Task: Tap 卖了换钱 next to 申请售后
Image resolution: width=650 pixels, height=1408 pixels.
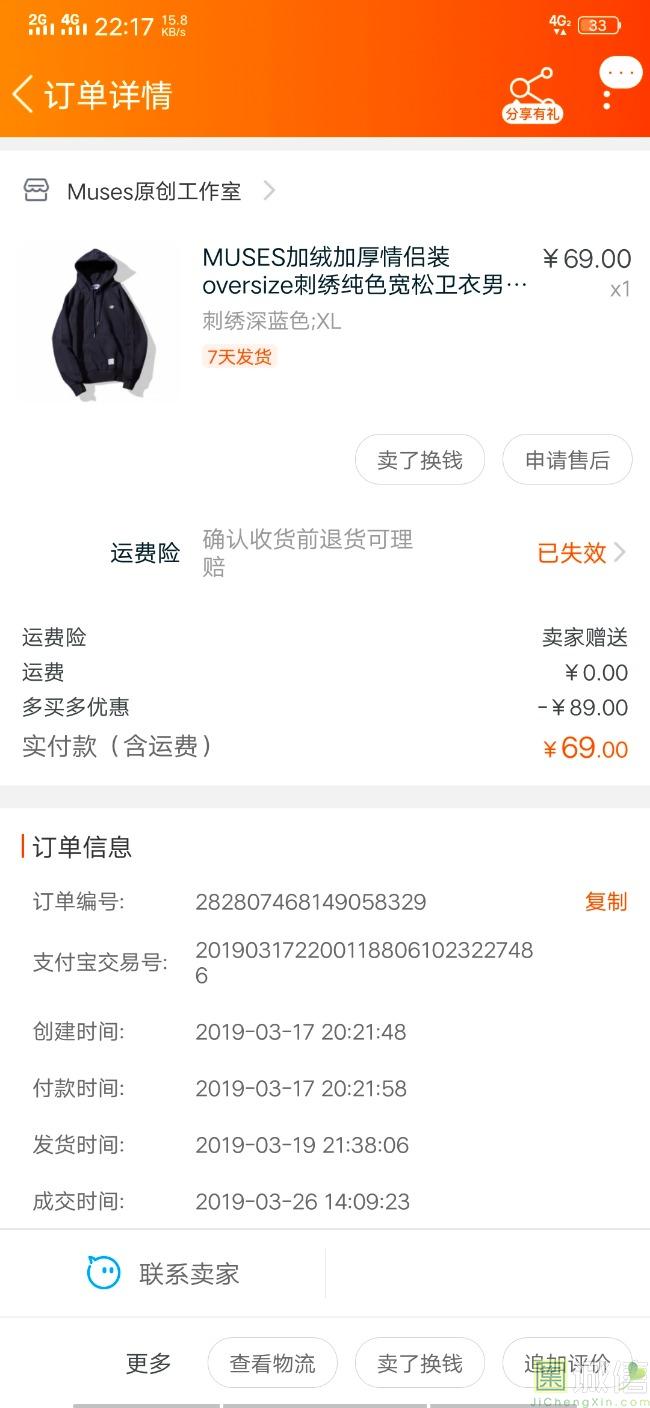Action: (420, 461)
